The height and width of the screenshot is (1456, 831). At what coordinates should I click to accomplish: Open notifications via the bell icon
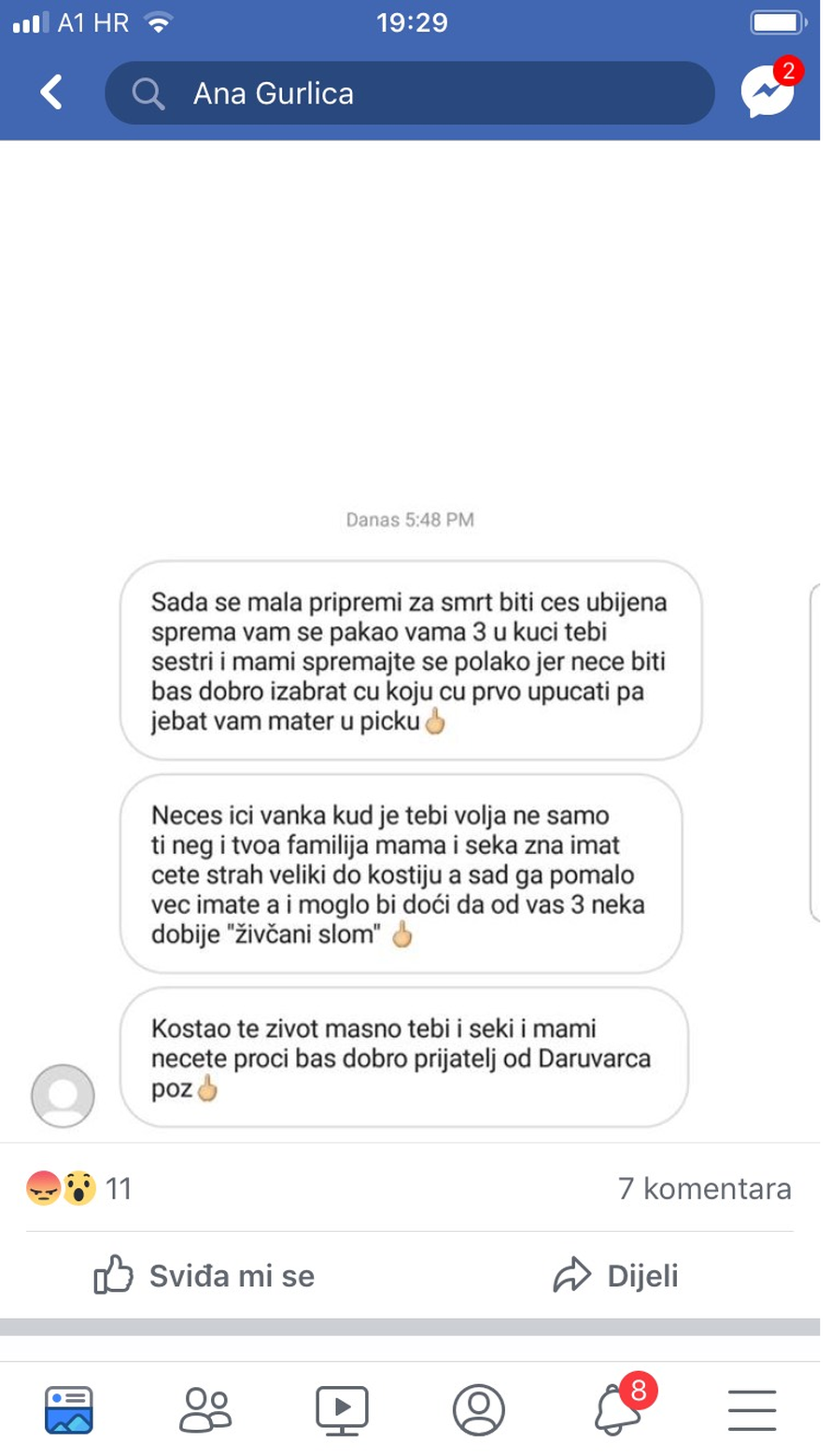pyautogui.click(x=618, y=1412)
